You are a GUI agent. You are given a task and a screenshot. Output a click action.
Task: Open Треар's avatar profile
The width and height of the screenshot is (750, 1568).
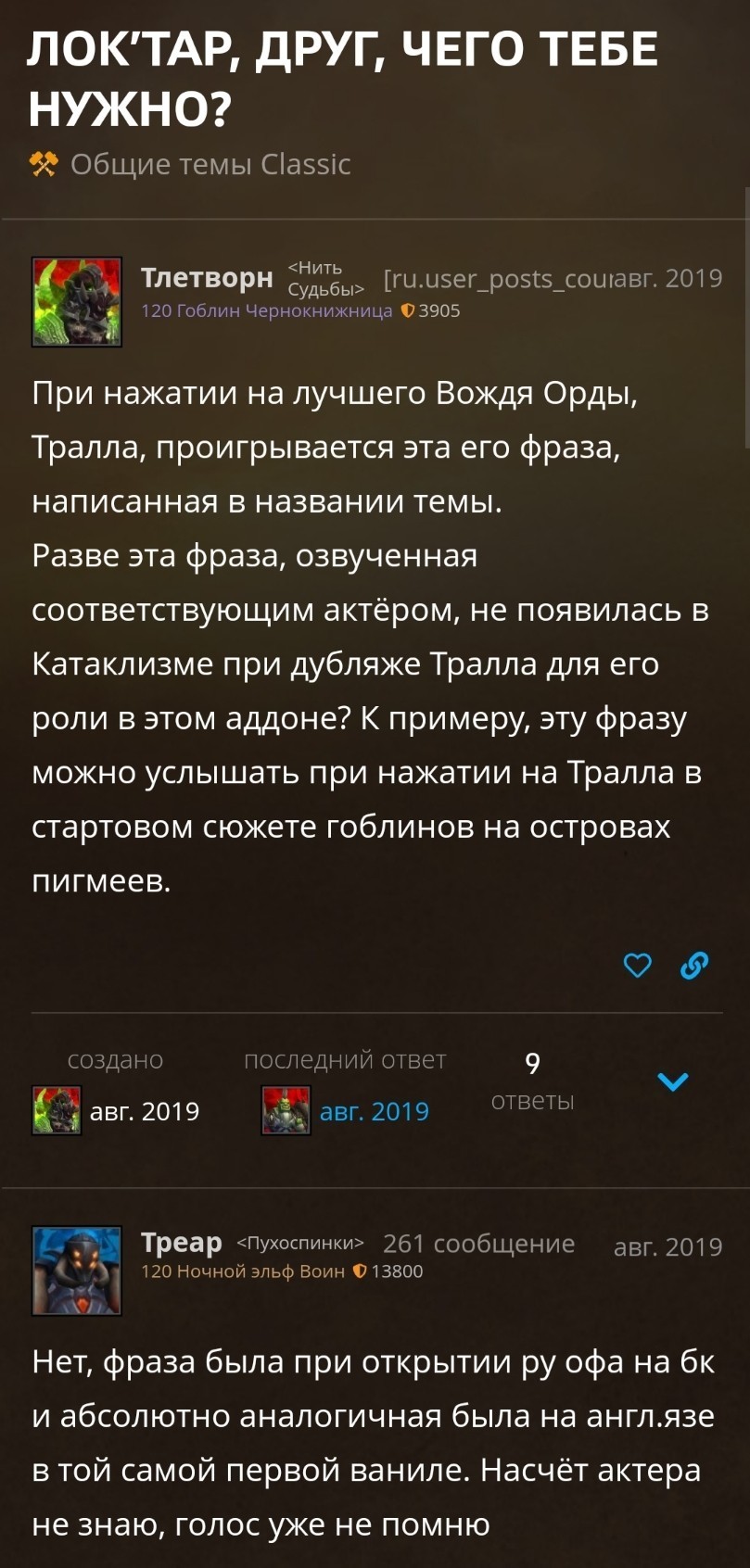click(x=77, y=1271)
